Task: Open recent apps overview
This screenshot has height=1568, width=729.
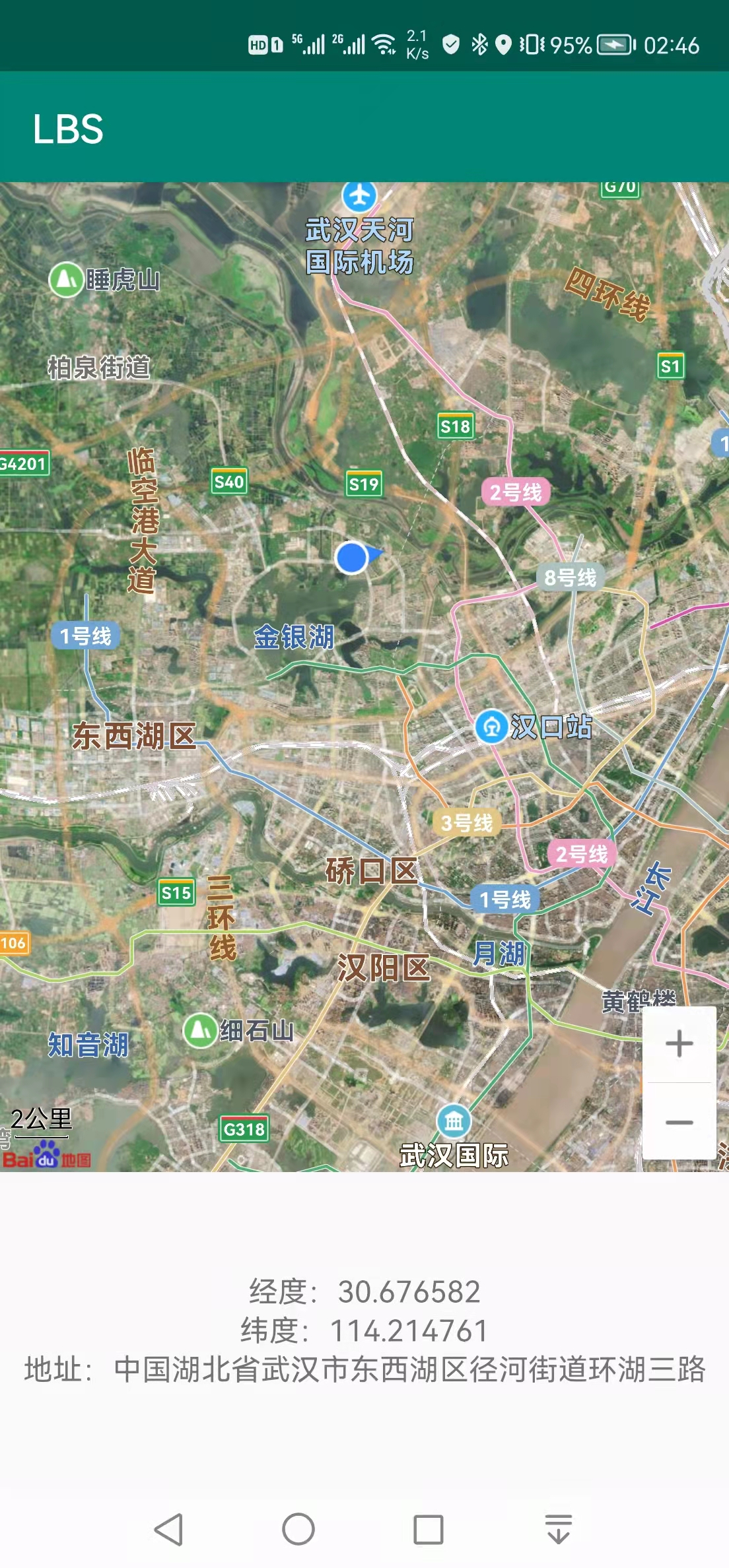Action: tap(429, 1529)
